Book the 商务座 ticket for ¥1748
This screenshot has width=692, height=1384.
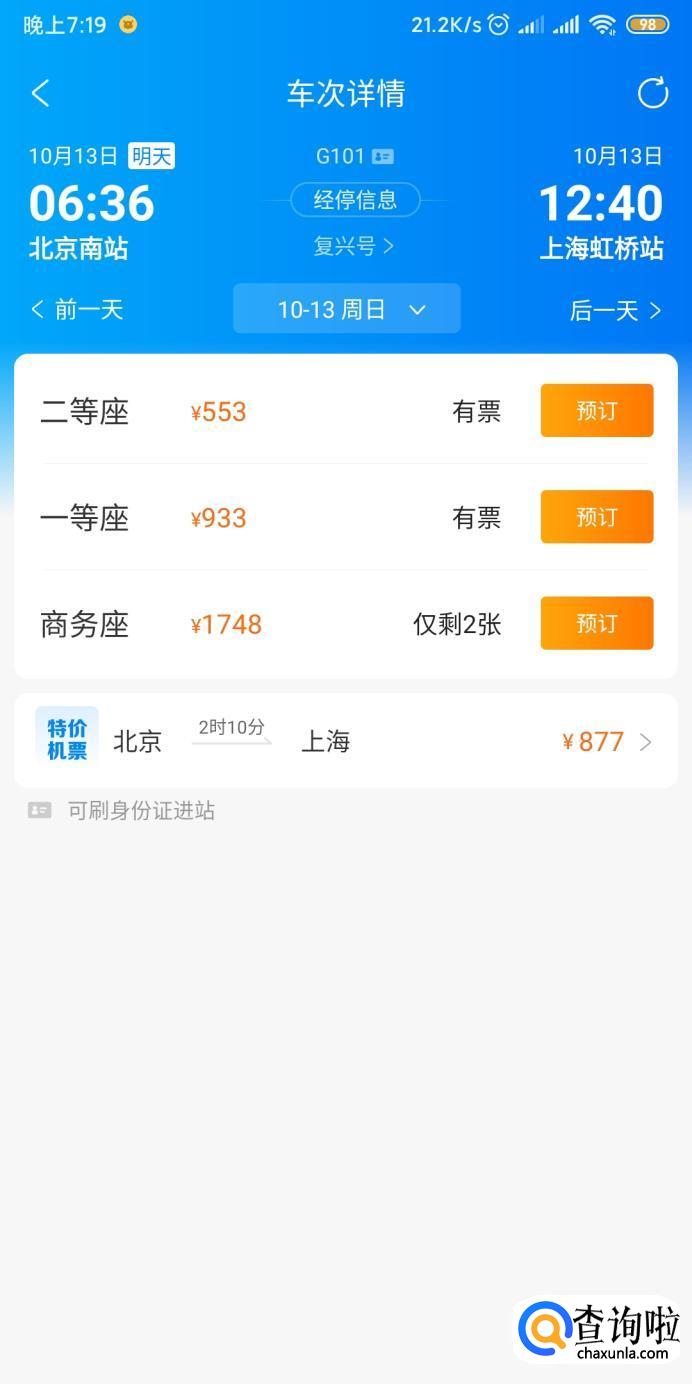[x=596, y=623]
